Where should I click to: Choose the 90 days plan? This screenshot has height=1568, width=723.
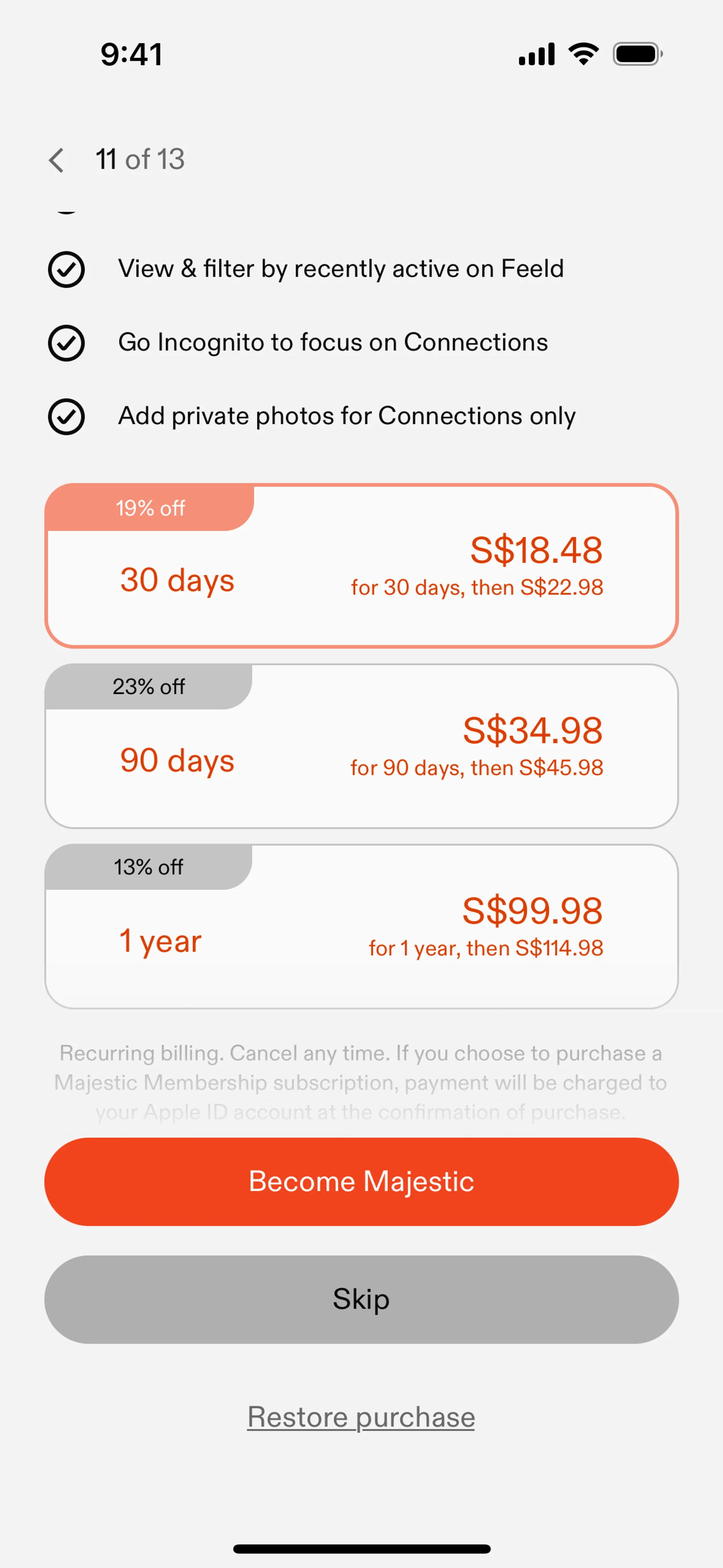click(x=361, y=746)
